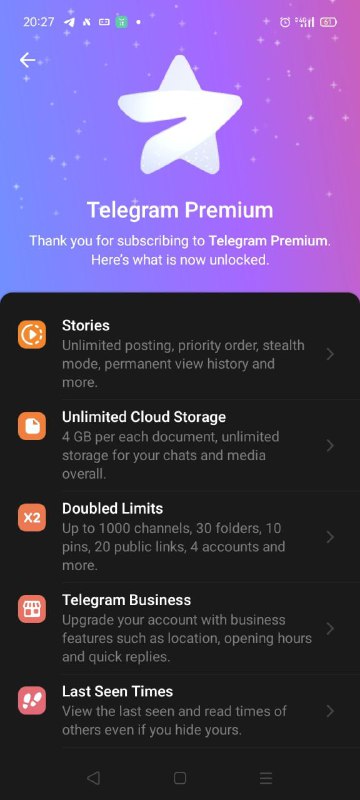Image resolution: width=360 pixels, height=800 pixels.
Task: View the Doubled Limits feature
Action: (180, 537)
